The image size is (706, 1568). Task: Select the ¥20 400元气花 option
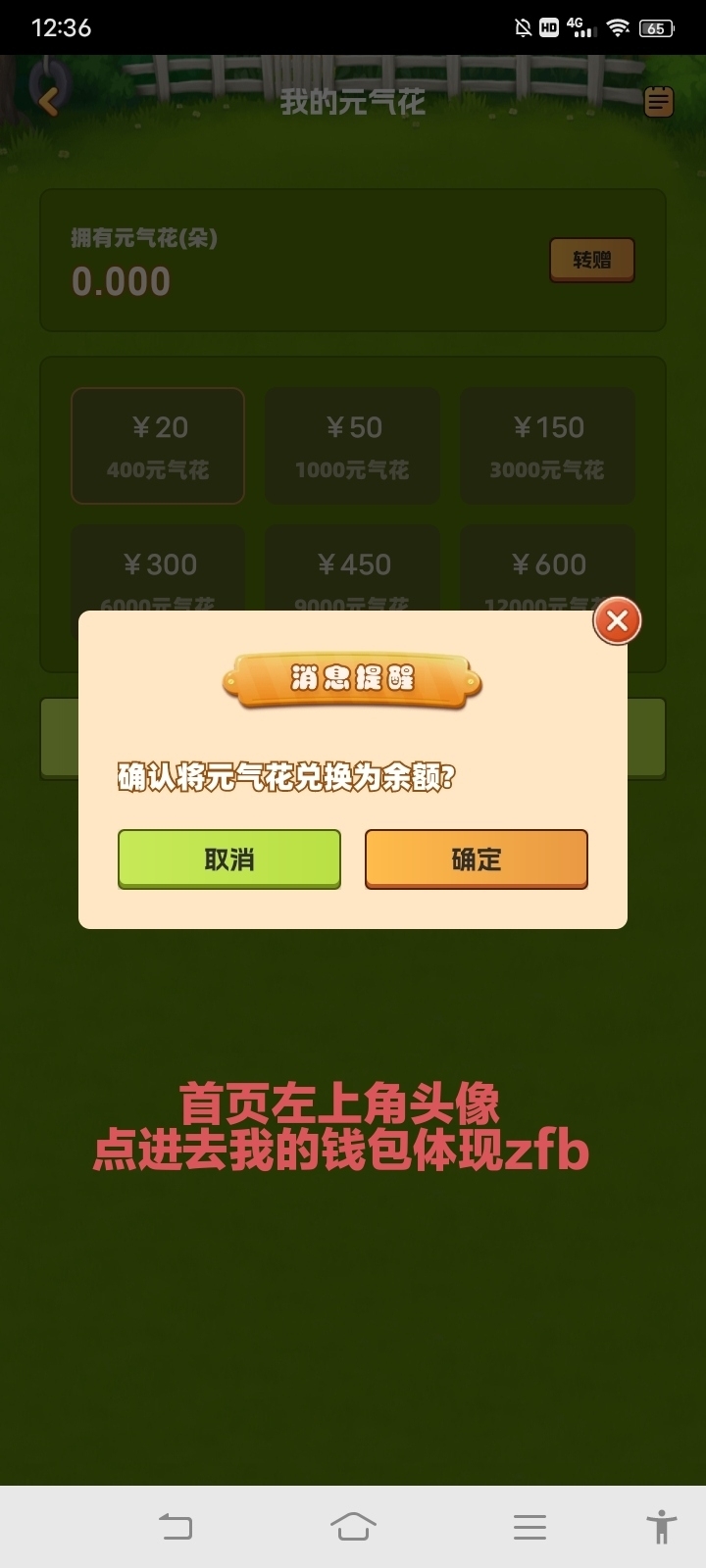coord(158,446)
